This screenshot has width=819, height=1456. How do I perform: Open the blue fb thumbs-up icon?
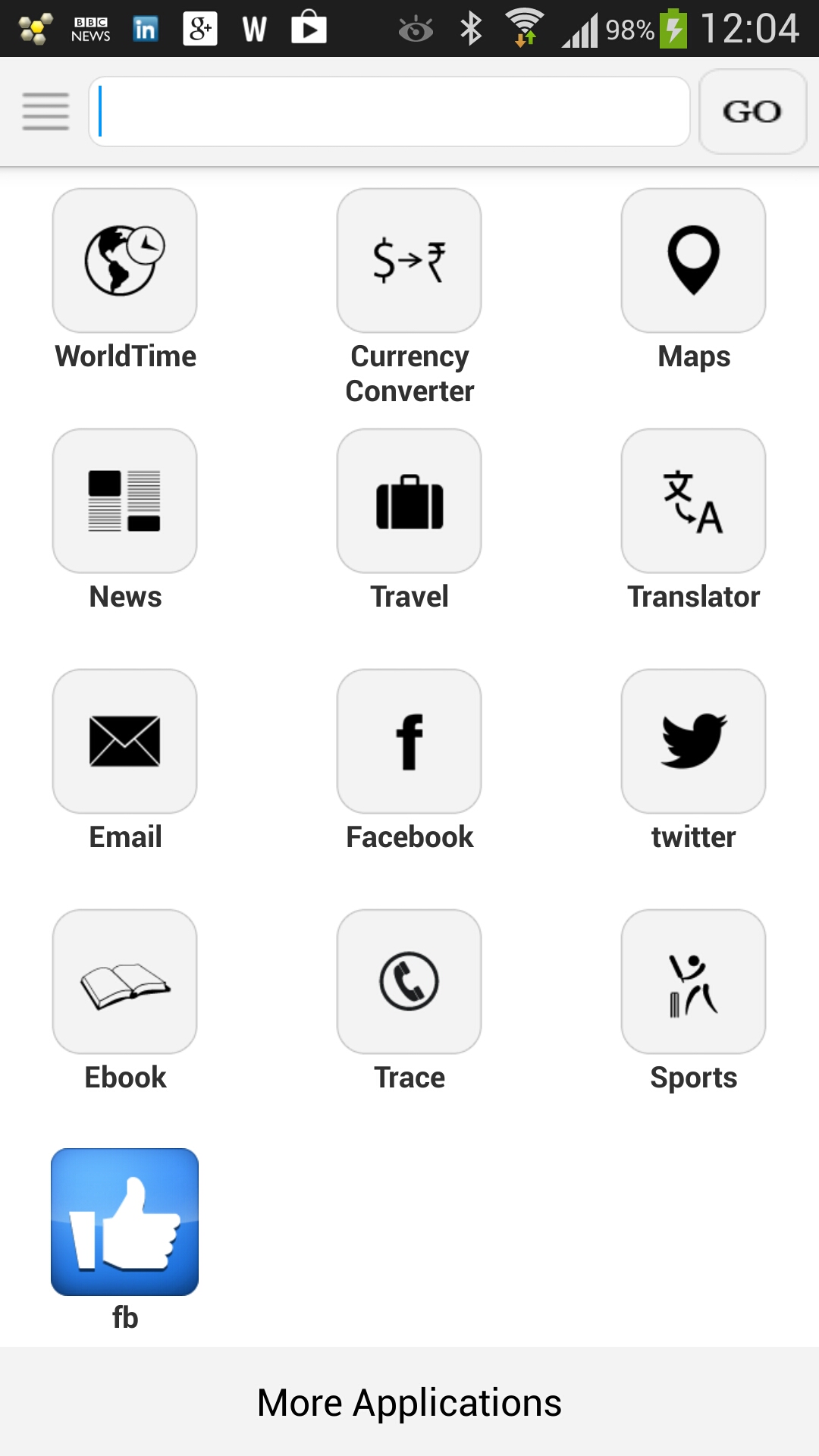point(124,1222)
